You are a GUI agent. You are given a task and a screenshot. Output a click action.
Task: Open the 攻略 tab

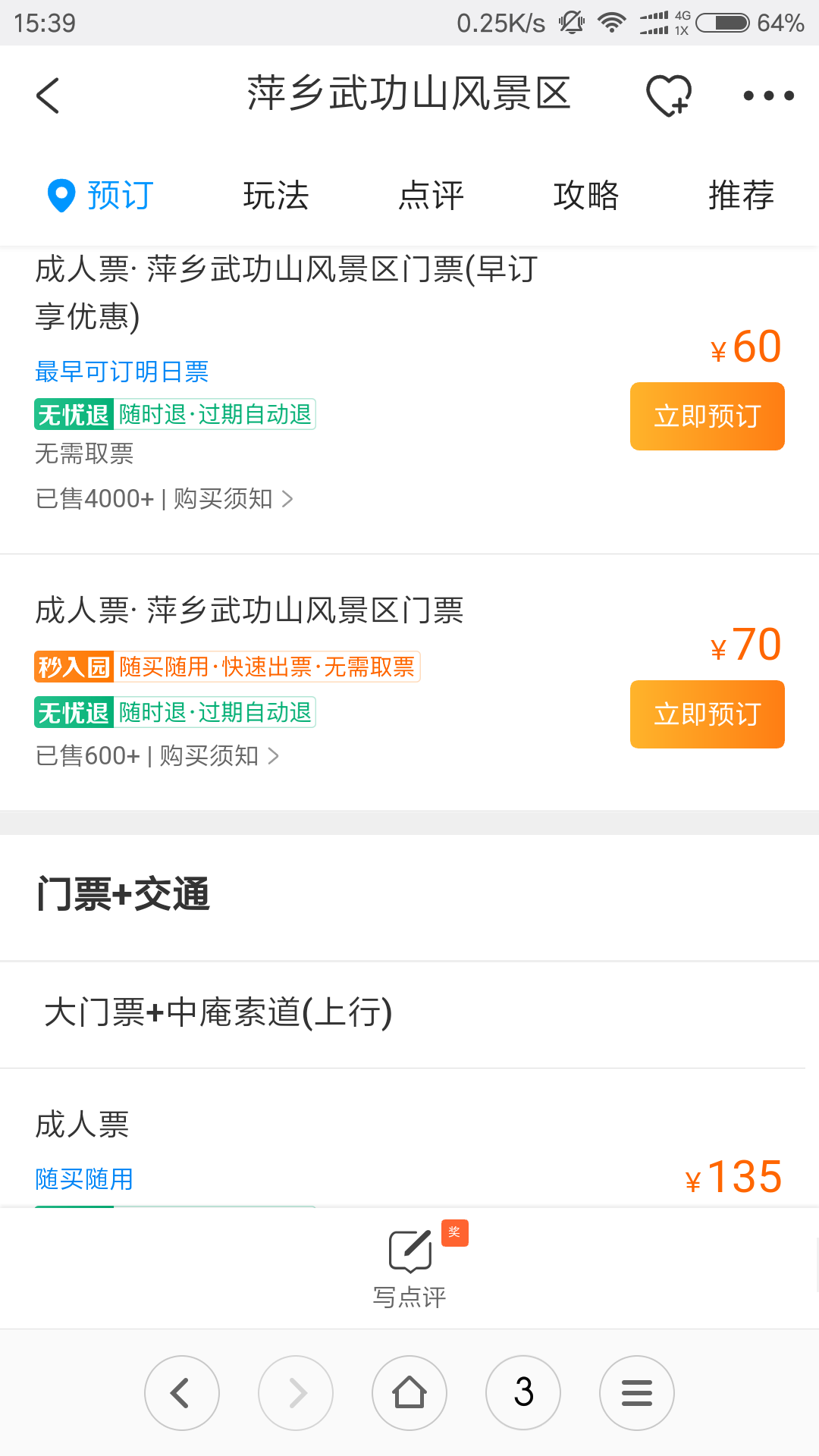pyautogui.click(x=585, y=195)
